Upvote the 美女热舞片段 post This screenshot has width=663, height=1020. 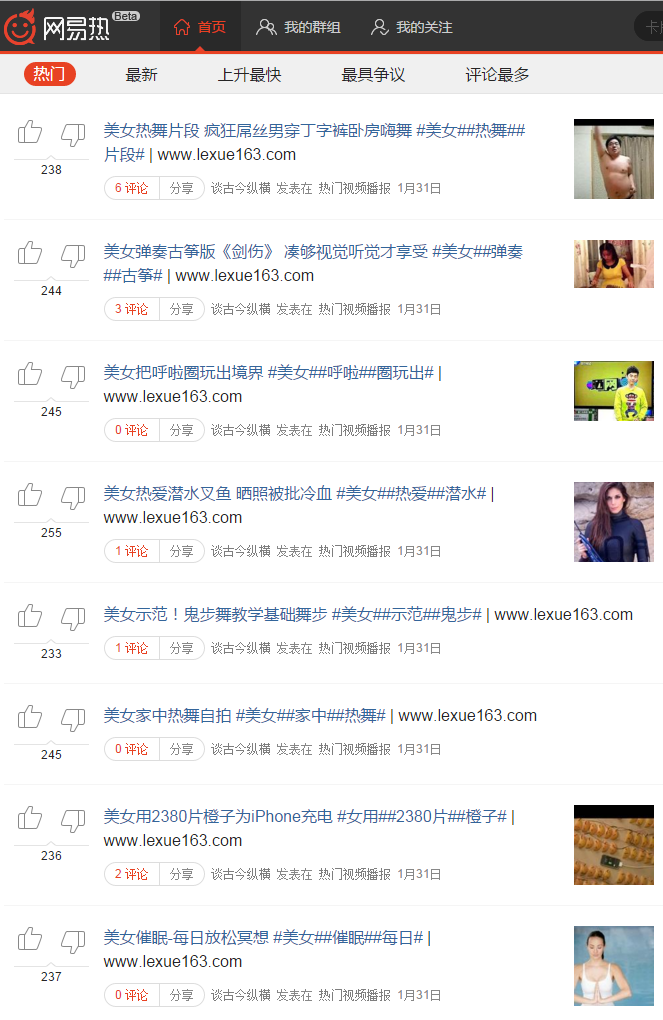tap(30, 132)
